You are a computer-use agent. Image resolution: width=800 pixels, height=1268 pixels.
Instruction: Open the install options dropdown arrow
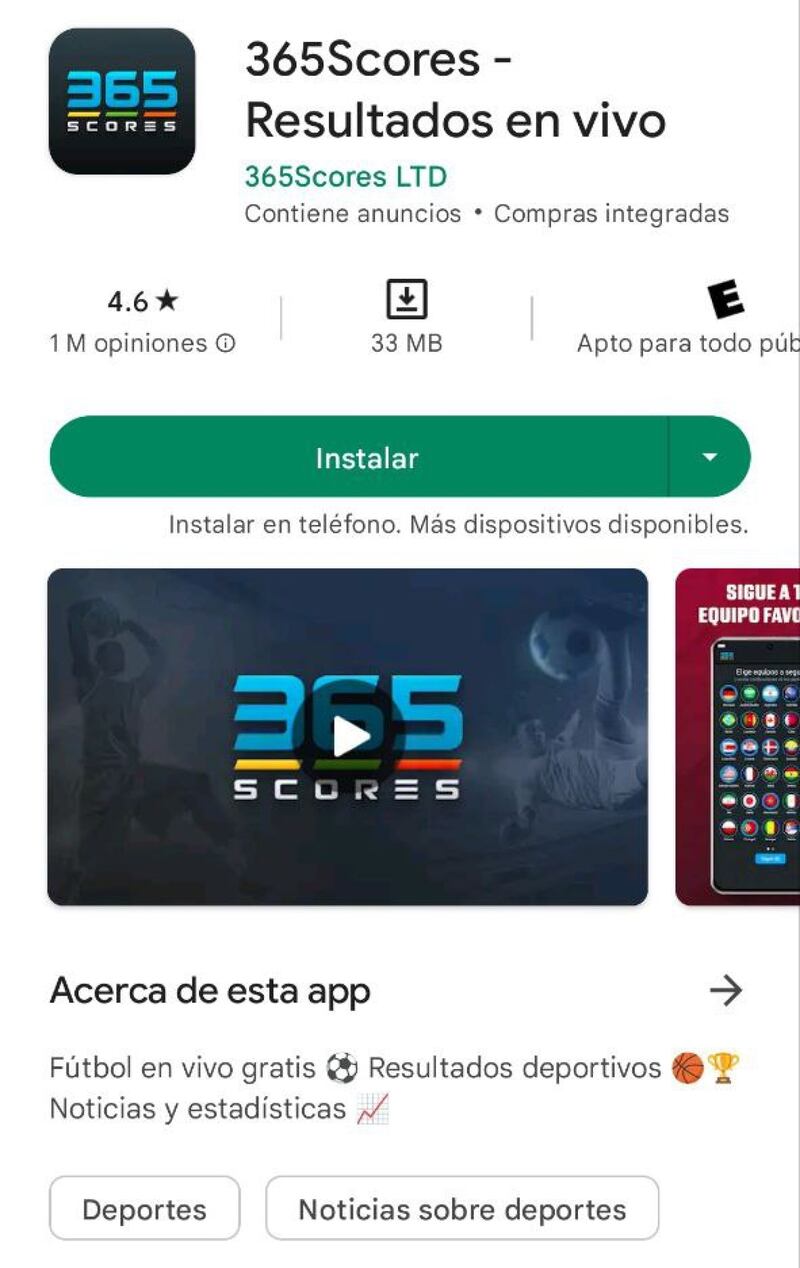pyautogui.click(x=711, y=456)
